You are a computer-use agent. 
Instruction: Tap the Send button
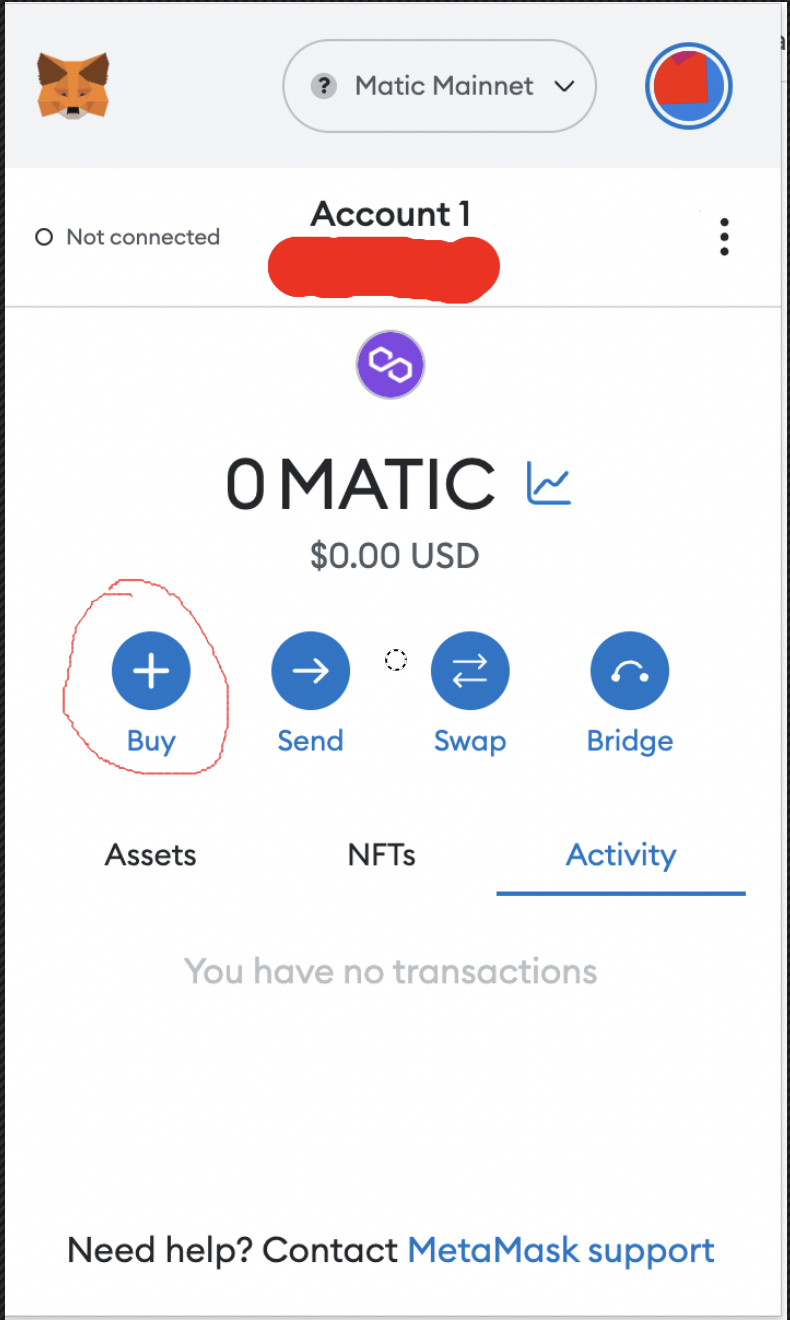coord(310,671)
